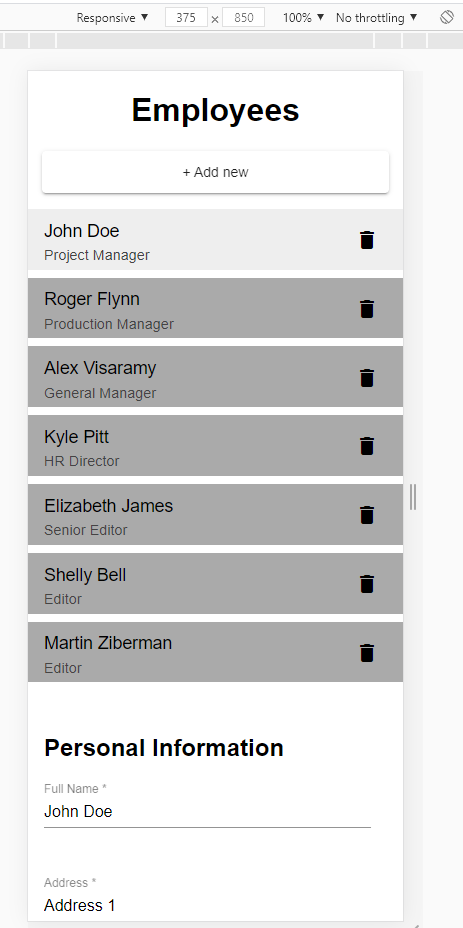This screenshot has height=928, width=463.
Task: Remove Alex Visaramy via trash icon
Action: click(x=367, y=378)
